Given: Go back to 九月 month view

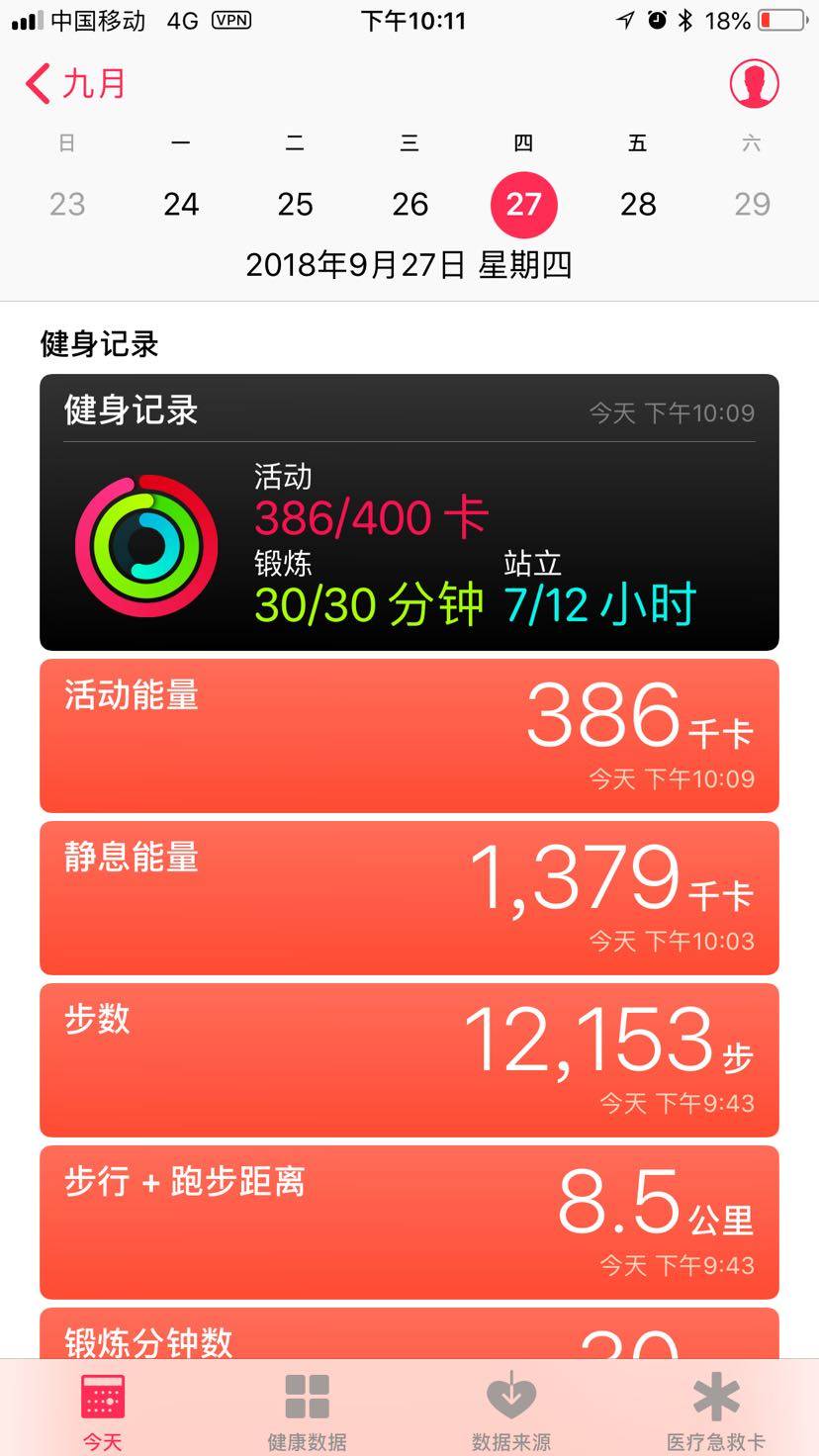Looking at the screenshot, I should 75,84.
